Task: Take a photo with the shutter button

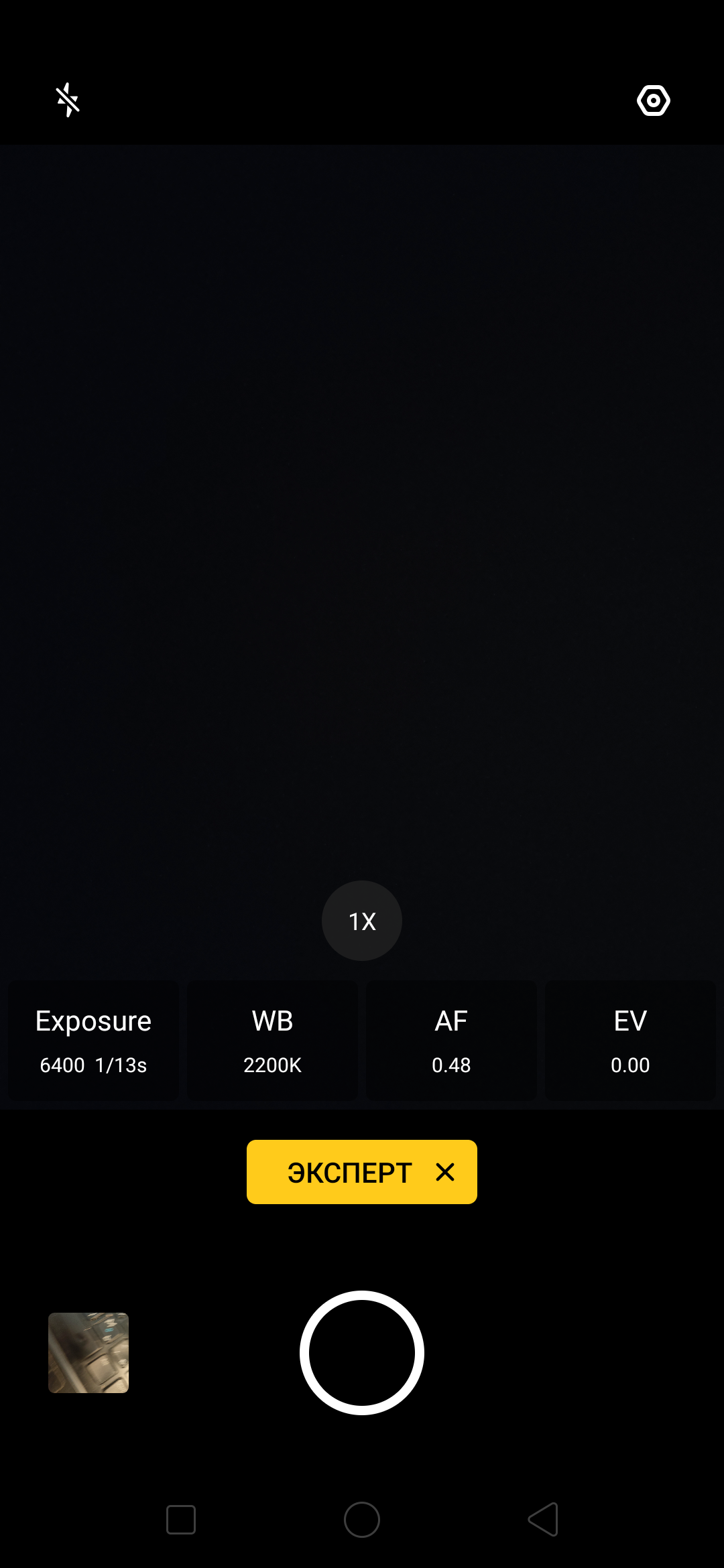Action: click(362, 1352)
